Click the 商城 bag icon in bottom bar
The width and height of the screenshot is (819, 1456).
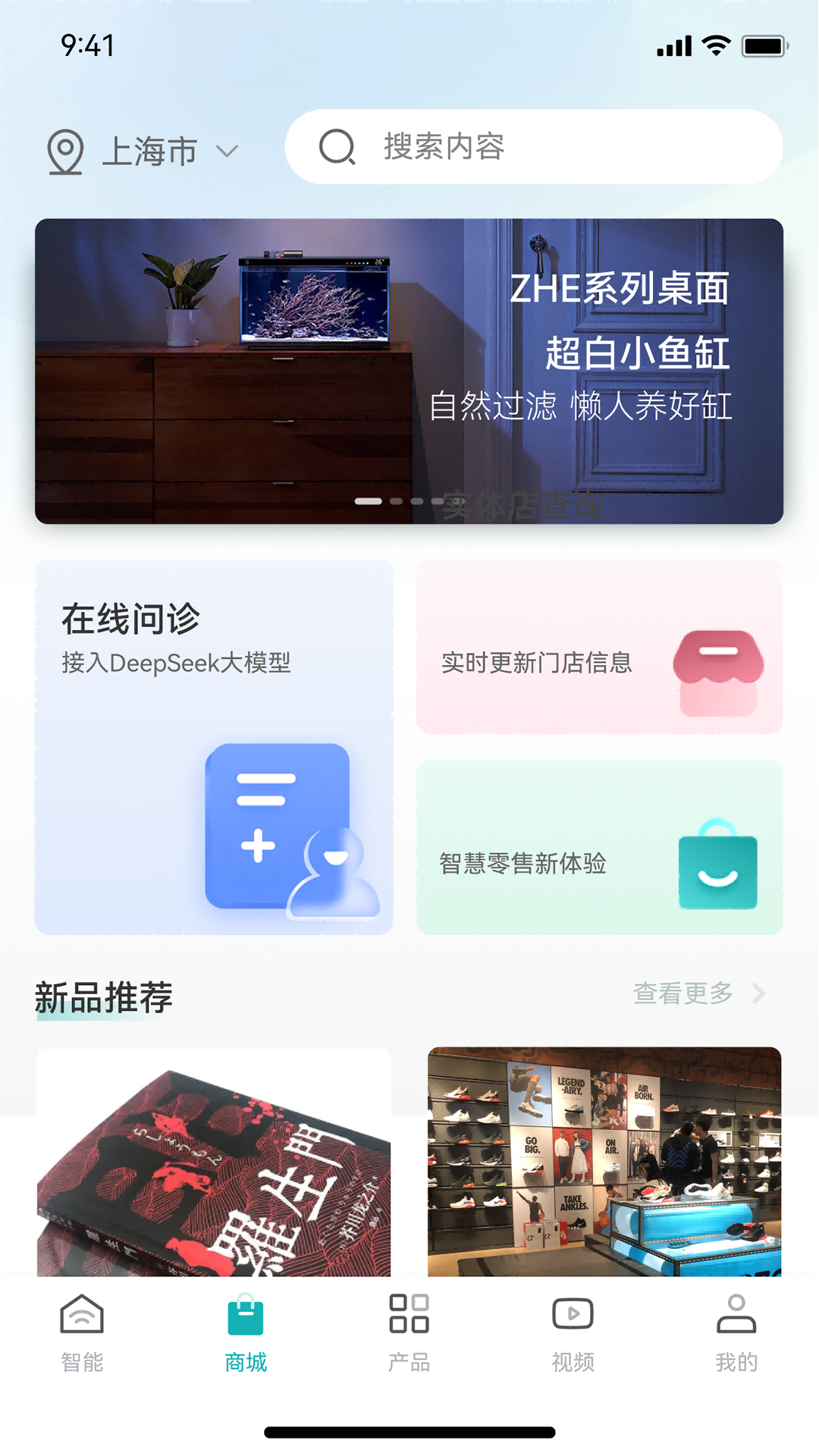(x=245, y=1314)
